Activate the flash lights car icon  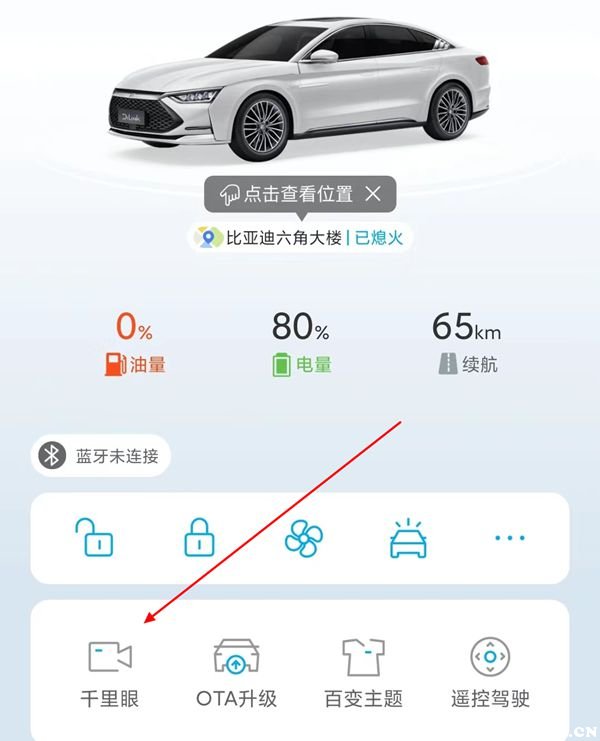click(408, 538)
